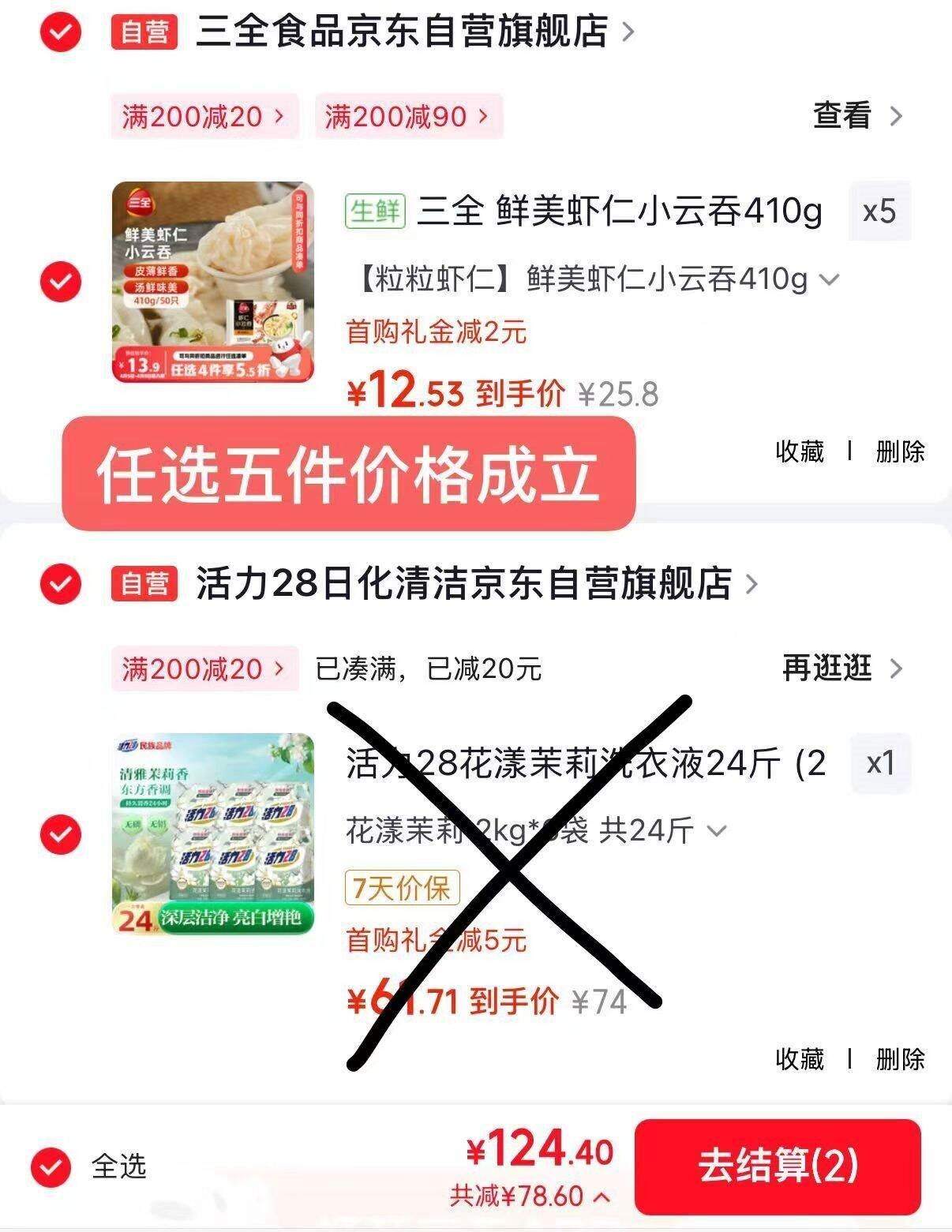Expand the 鲜美虾仁小云吞410g spec selector

(x=595, y=279)
